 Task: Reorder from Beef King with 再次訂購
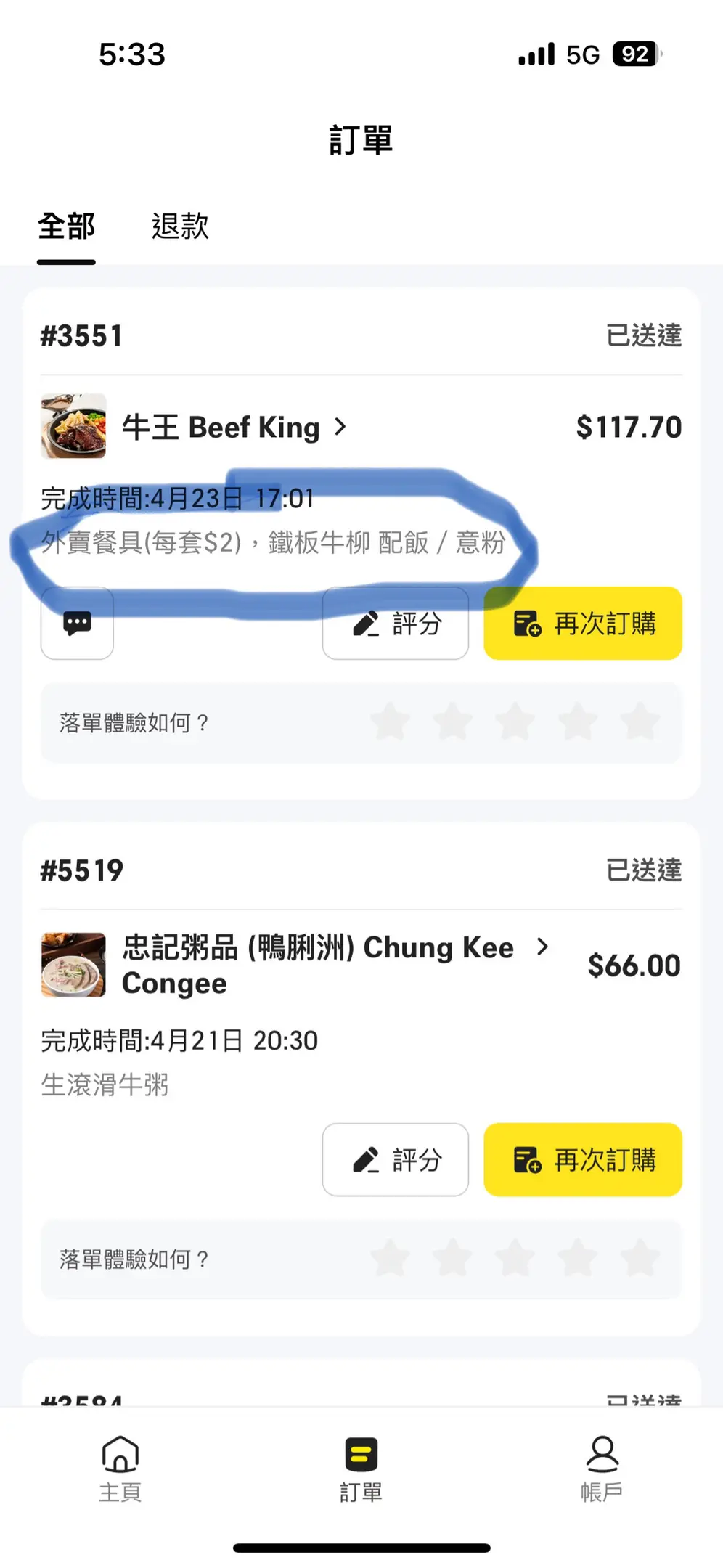(583, 624)
